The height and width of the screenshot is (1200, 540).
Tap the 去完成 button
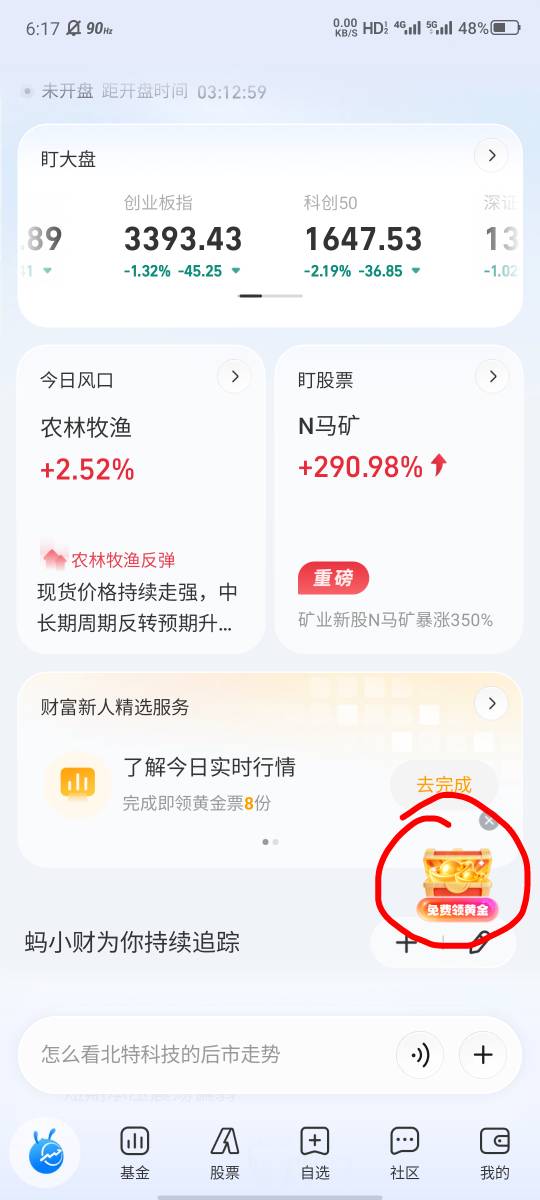click(x=443, y=785)
